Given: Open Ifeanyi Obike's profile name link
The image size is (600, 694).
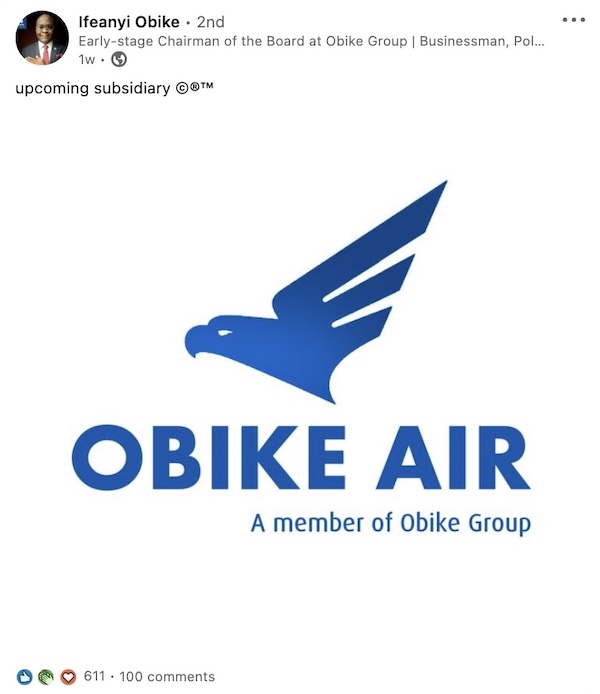Looking at the screenshot, I should (x=128, y=21).
